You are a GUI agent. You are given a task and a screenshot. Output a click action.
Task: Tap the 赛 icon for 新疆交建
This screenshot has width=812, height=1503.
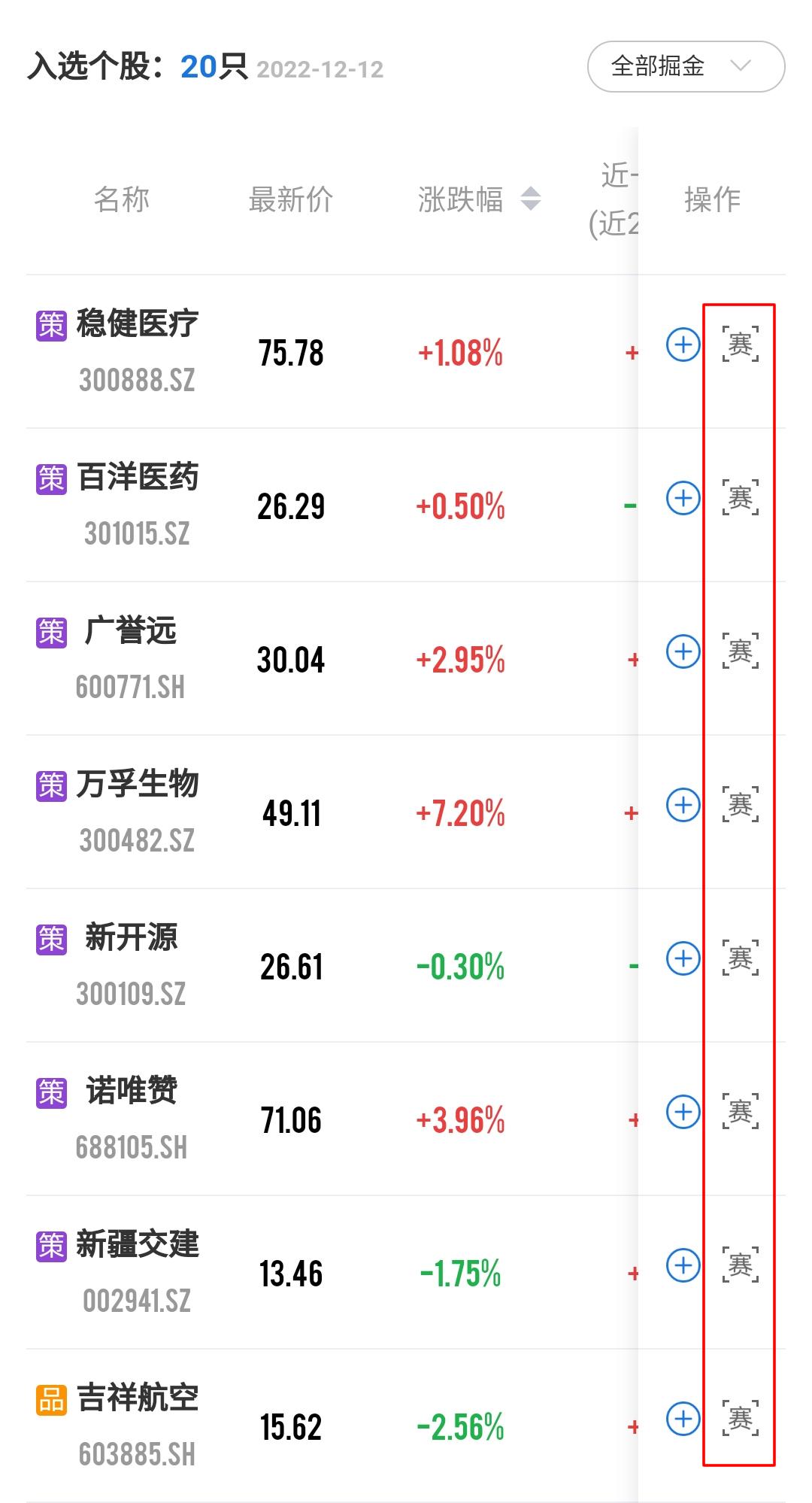point(741,1266)
